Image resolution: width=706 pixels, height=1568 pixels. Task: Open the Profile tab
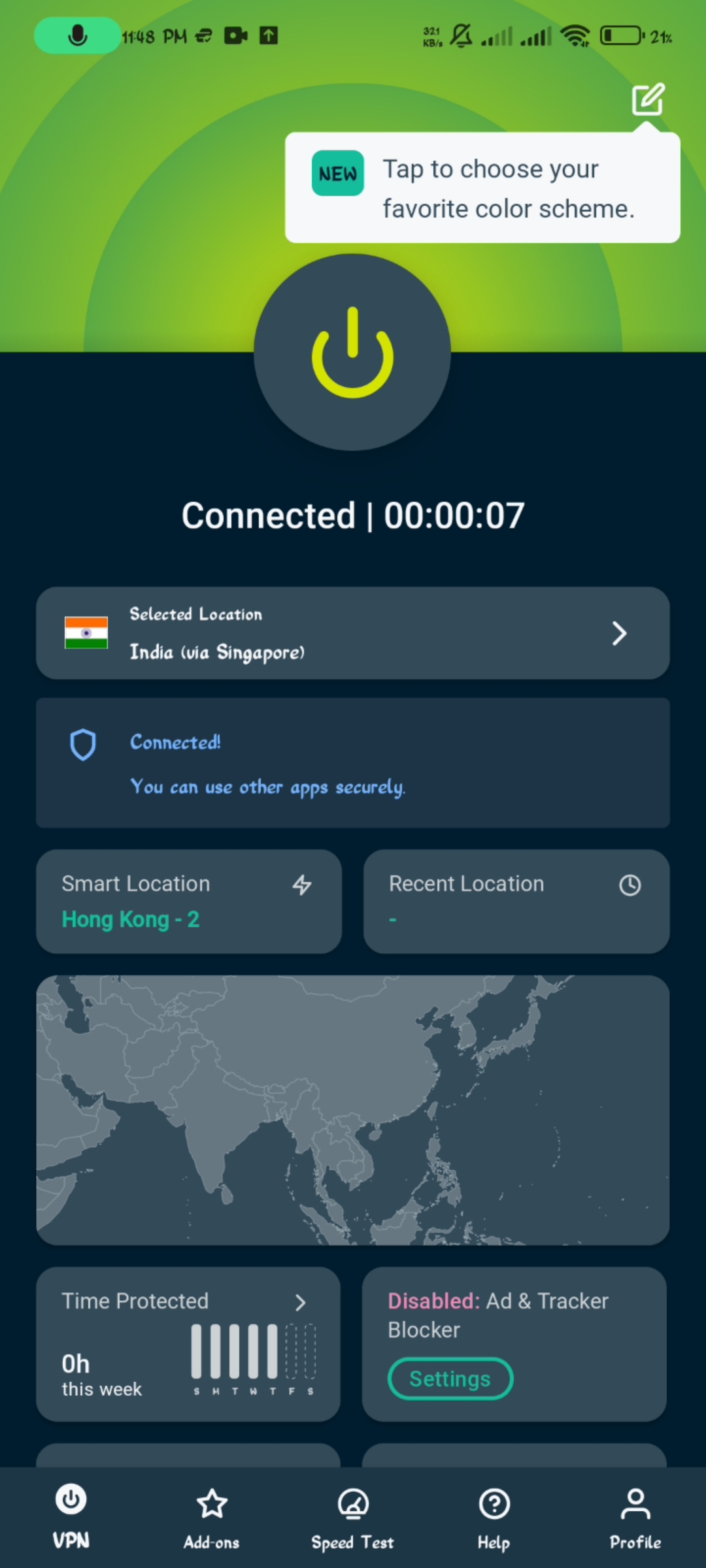(635, 1518)
